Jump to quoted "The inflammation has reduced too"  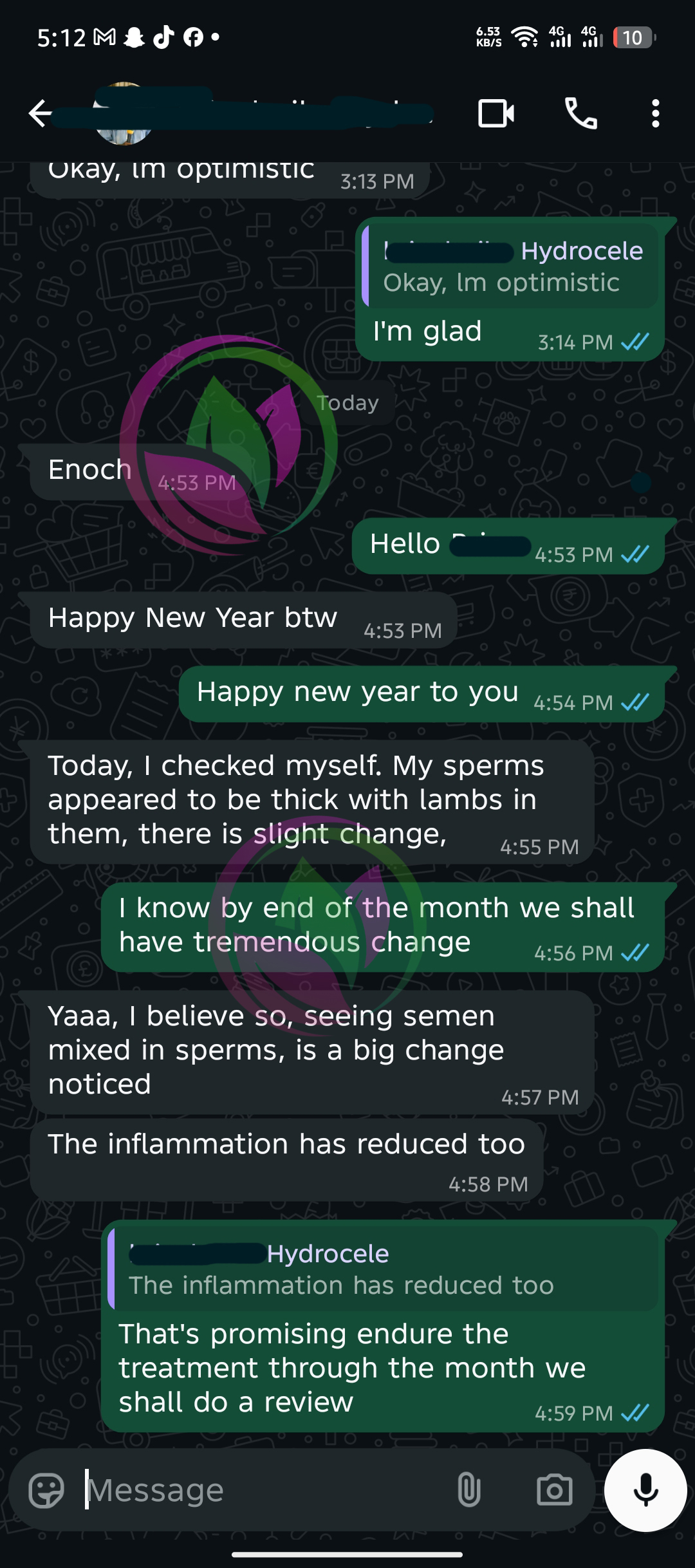(x=383, y=1269)
